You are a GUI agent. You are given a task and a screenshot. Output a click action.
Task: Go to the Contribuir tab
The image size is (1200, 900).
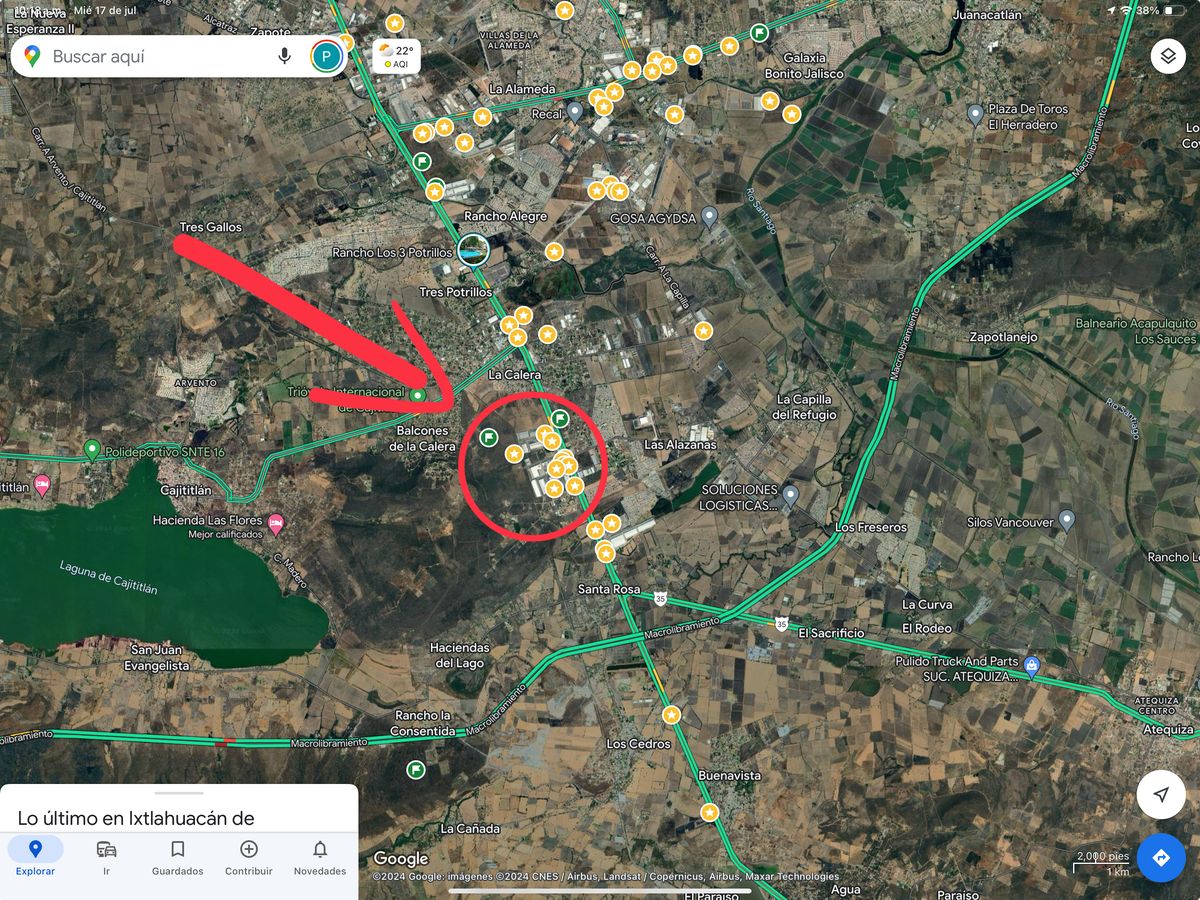click(249, 857)
